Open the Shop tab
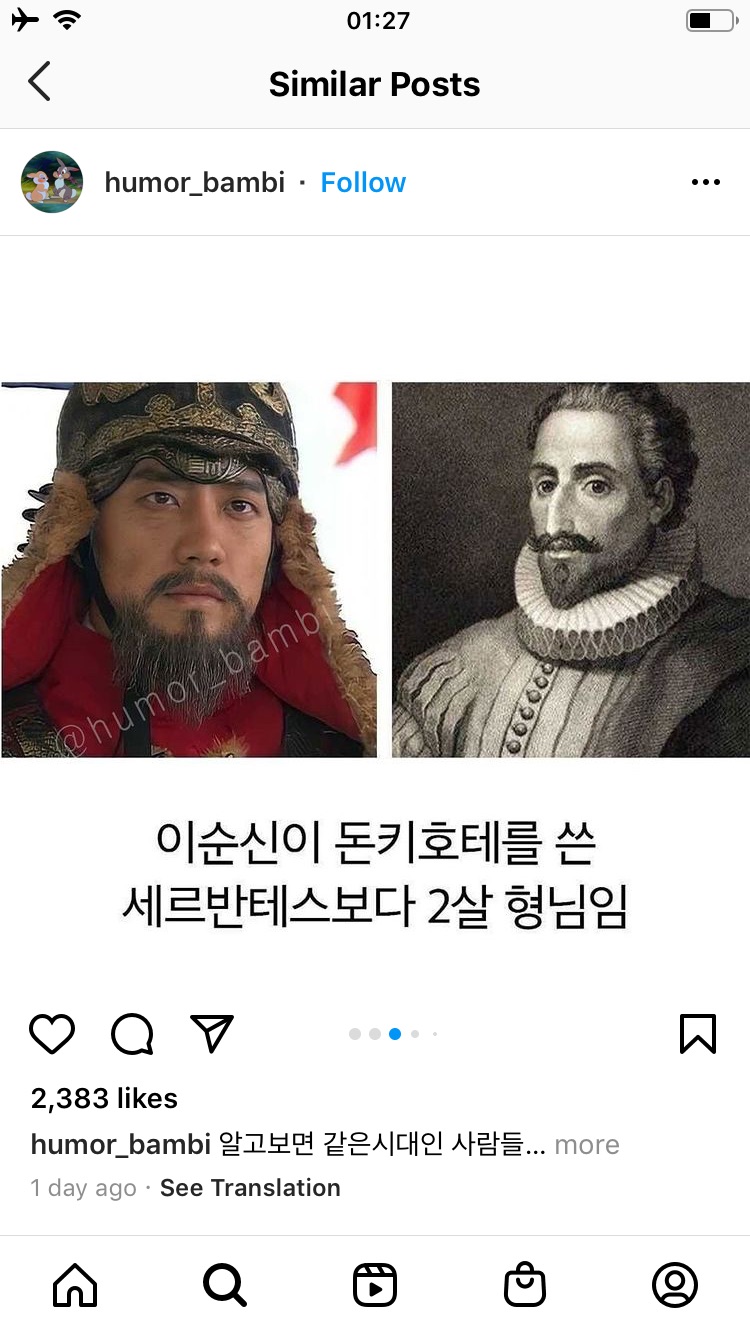750x1334 pixels. [x=525, y=1285]
